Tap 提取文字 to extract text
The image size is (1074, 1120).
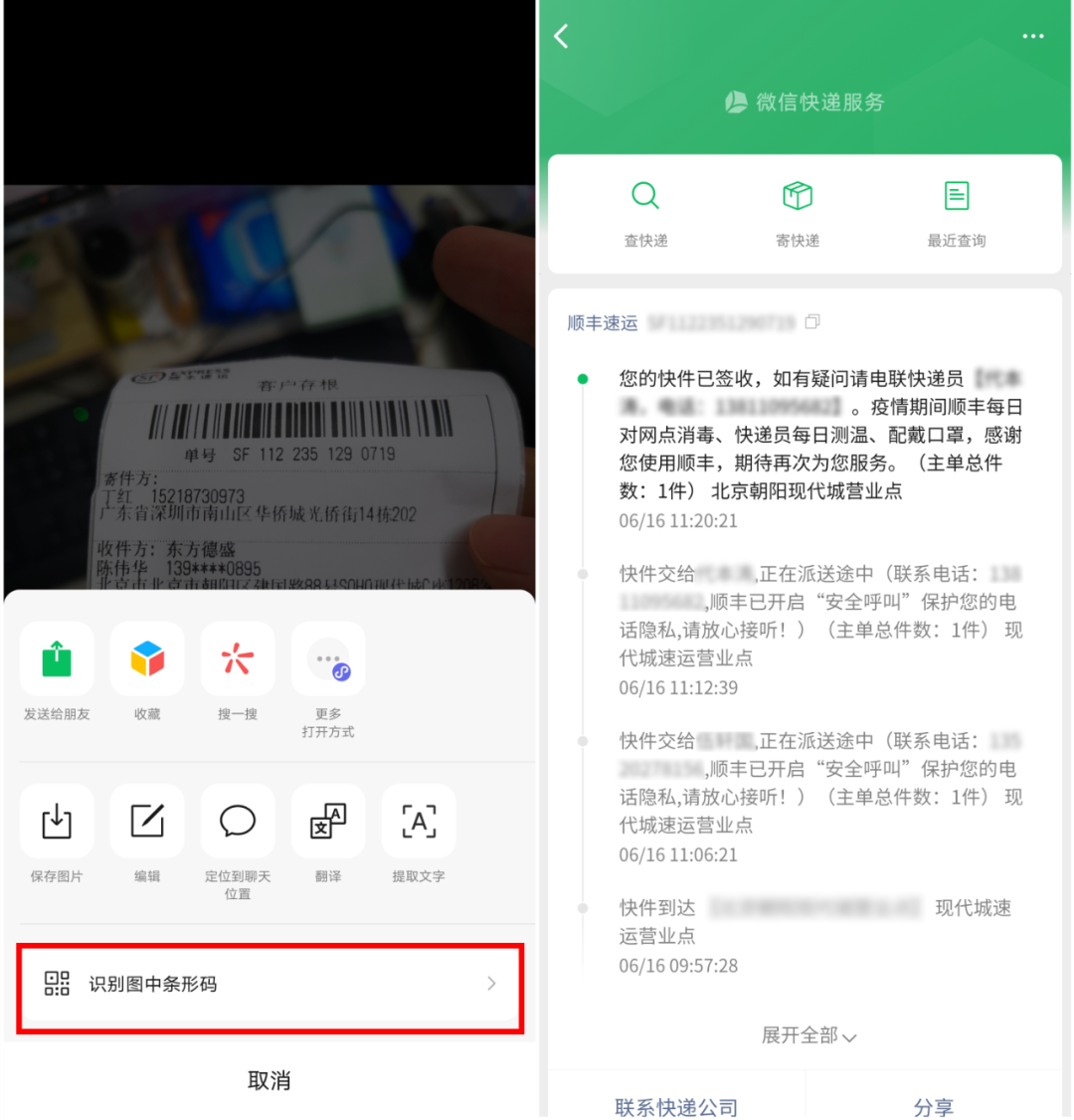419,823
